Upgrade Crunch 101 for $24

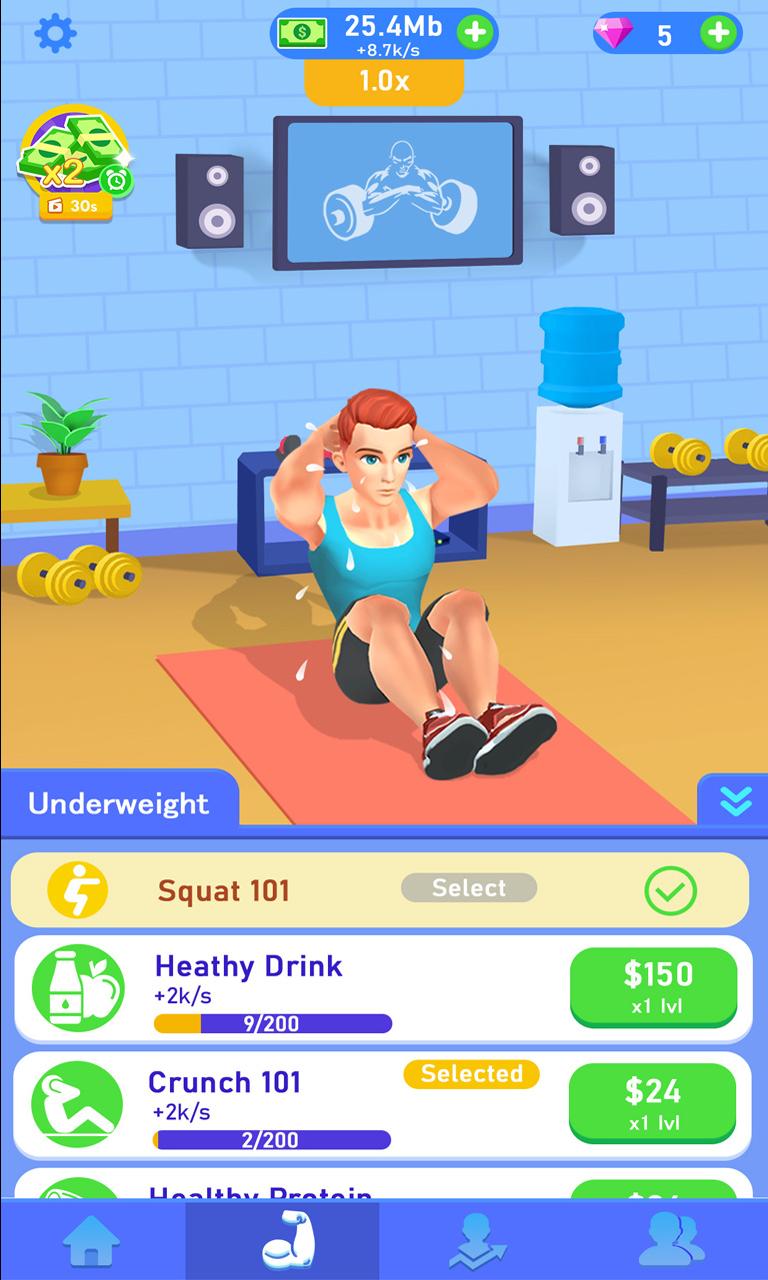652,1102
